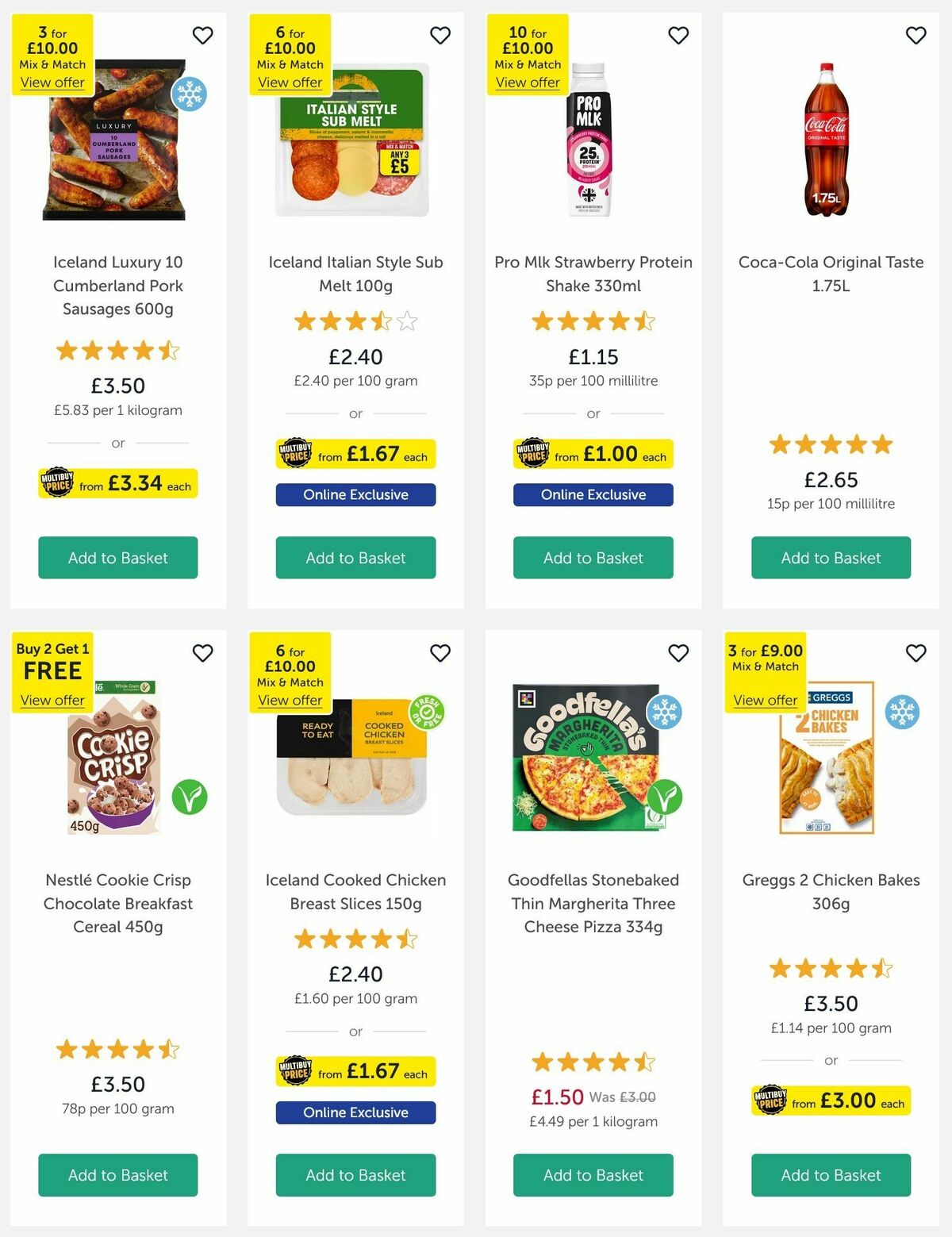Add Goodfellas Margherita pizza to basket
Viewport: 952px width, 1237px height.
593,1175
